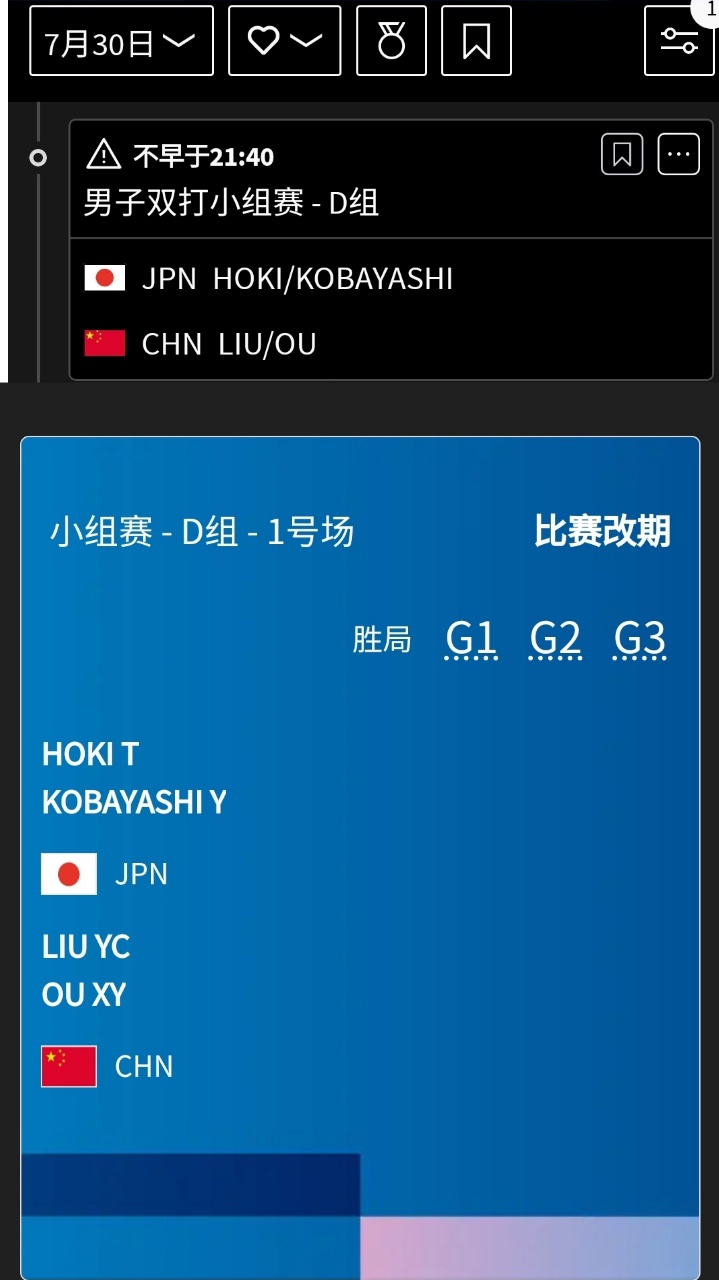
Task: Expand the favorites heart filter
Action: coord(284,41)
